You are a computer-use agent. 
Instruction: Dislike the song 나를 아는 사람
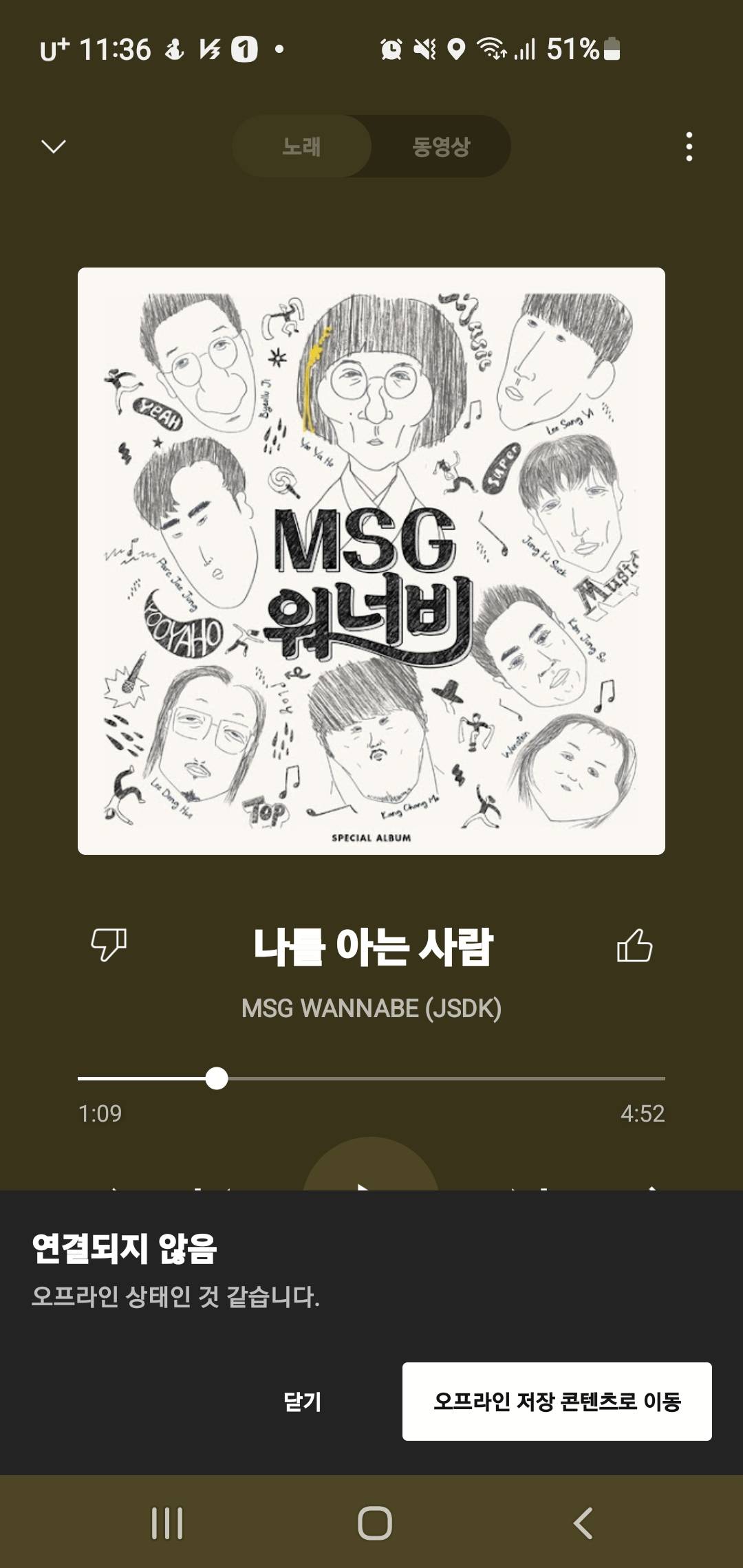click(109, 945)
